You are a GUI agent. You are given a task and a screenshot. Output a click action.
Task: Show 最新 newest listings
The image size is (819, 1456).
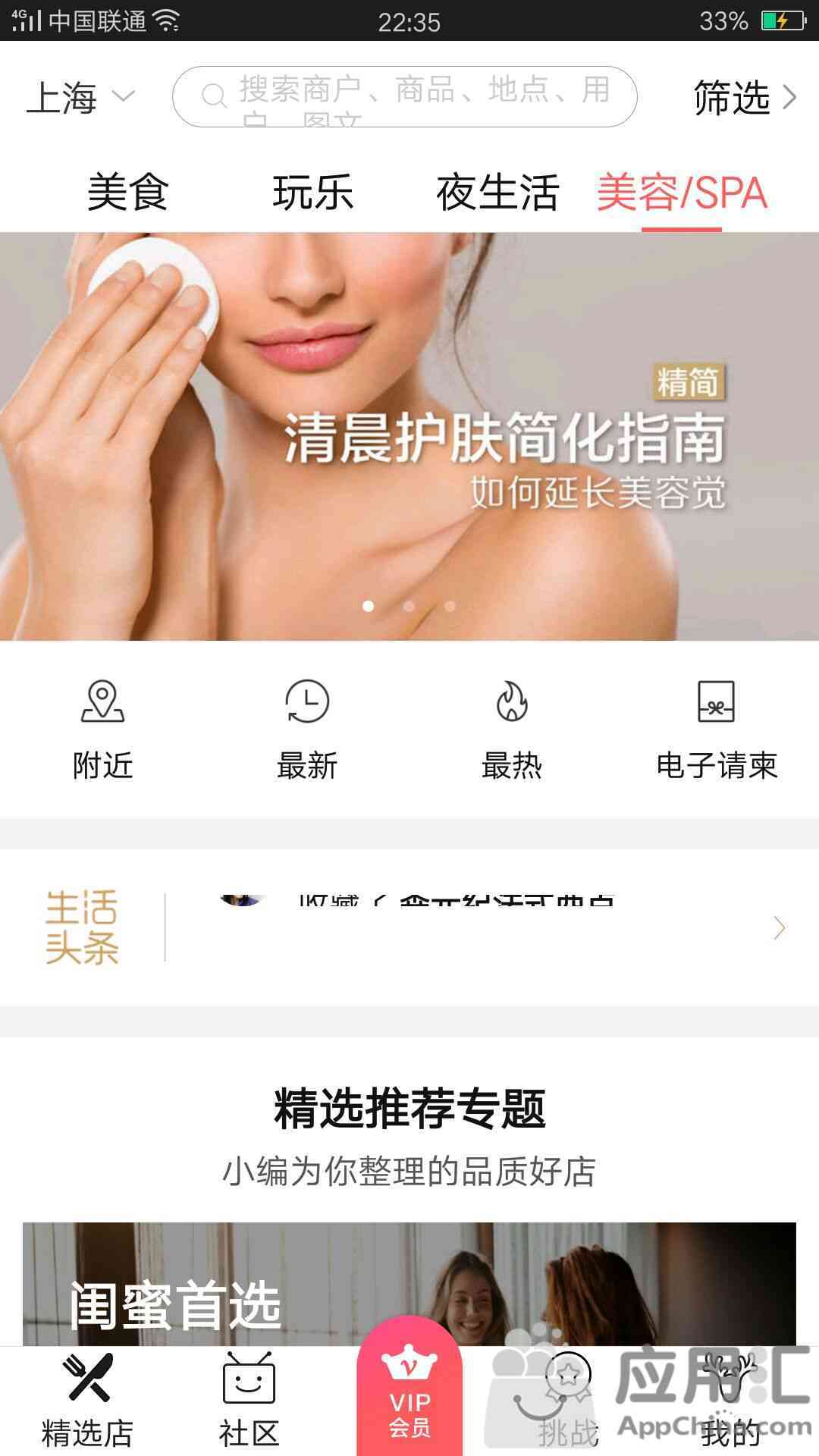point(307,730)
